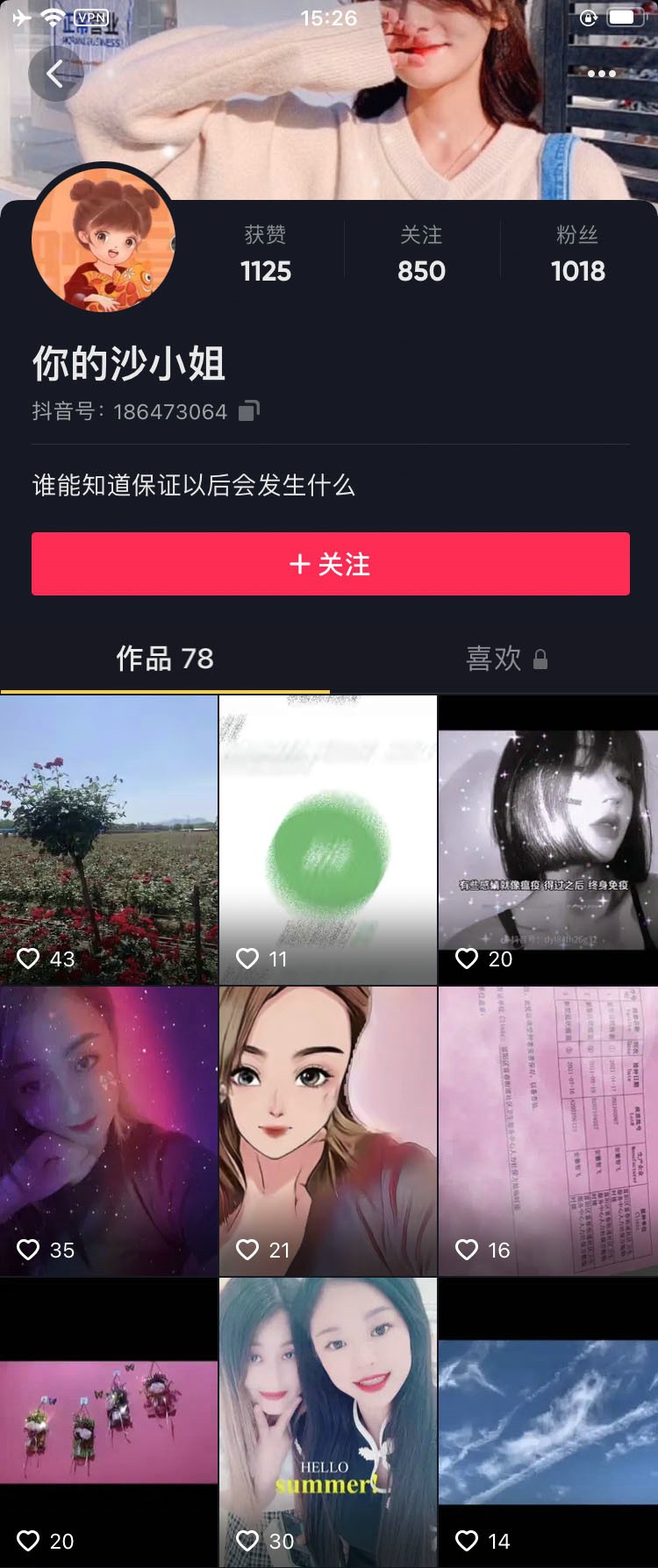Open the HELLO summer video with 30 likes
This screenshot has width=658, height=1568.
328,1422
